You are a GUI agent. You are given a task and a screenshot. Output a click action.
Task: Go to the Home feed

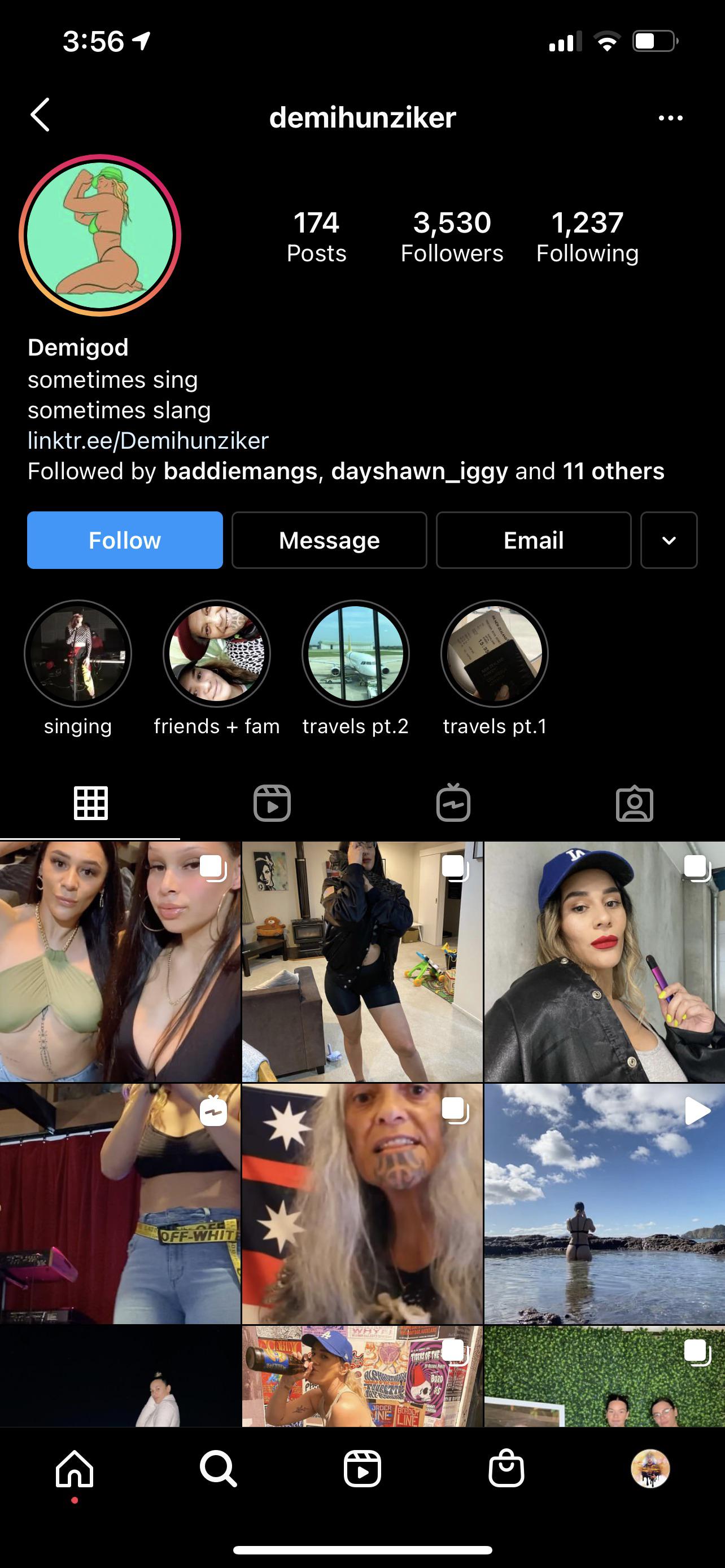(x=75, y=1470)
